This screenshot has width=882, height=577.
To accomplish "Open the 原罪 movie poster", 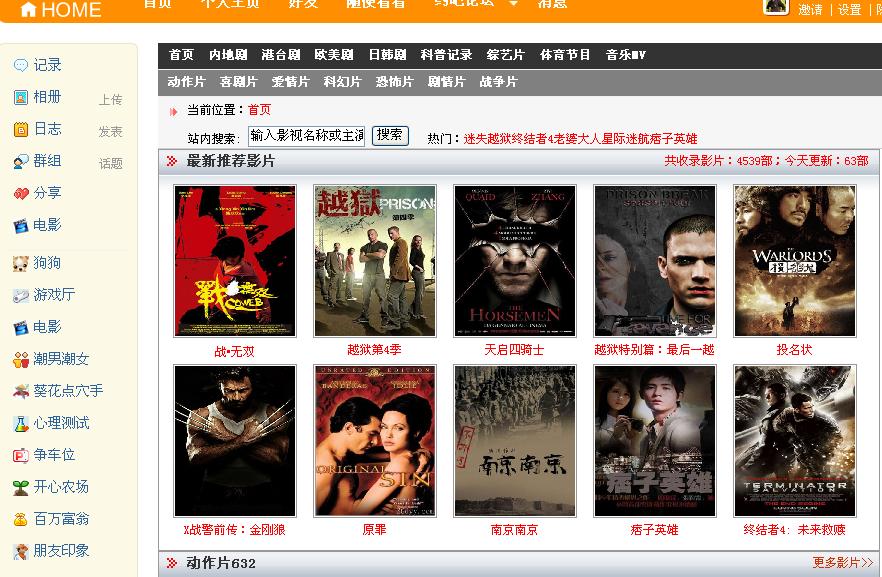I will (x=375, y=441).
